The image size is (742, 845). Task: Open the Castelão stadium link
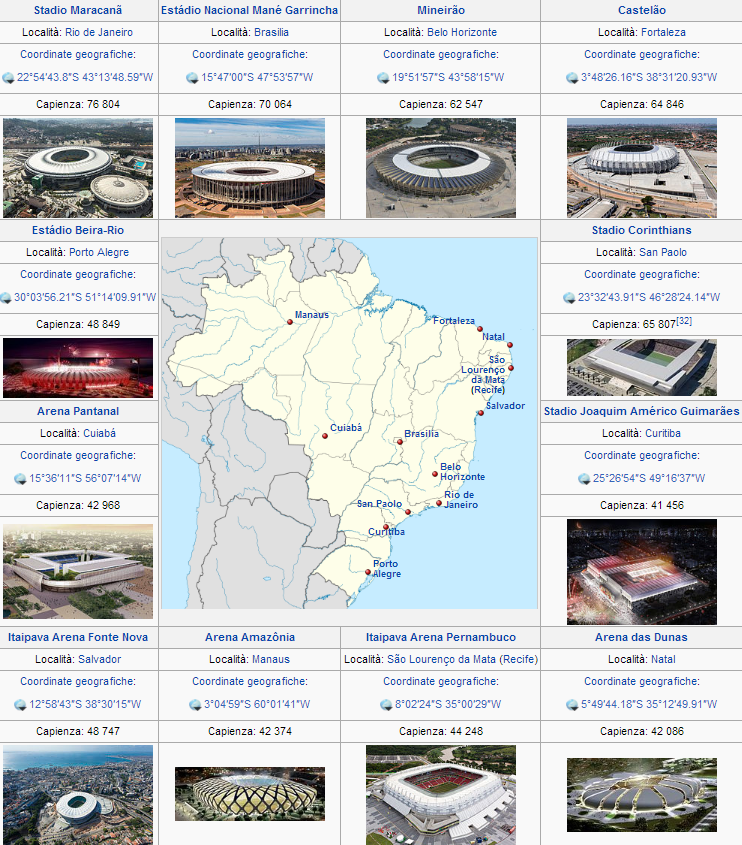point(641,10)
